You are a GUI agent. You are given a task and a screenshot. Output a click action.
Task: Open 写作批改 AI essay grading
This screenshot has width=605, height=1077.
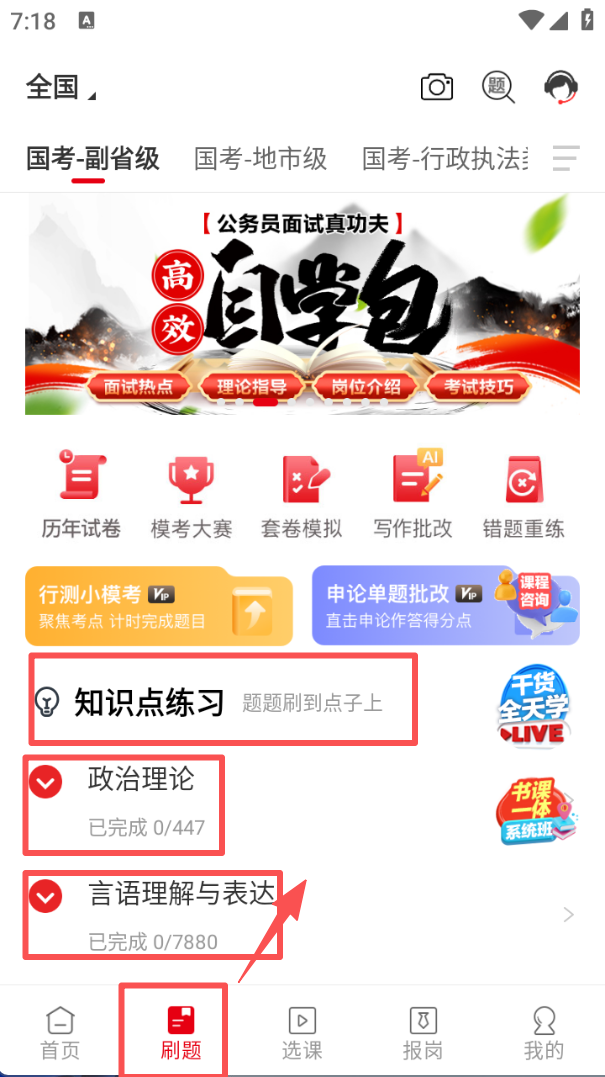tap(413, 495)
